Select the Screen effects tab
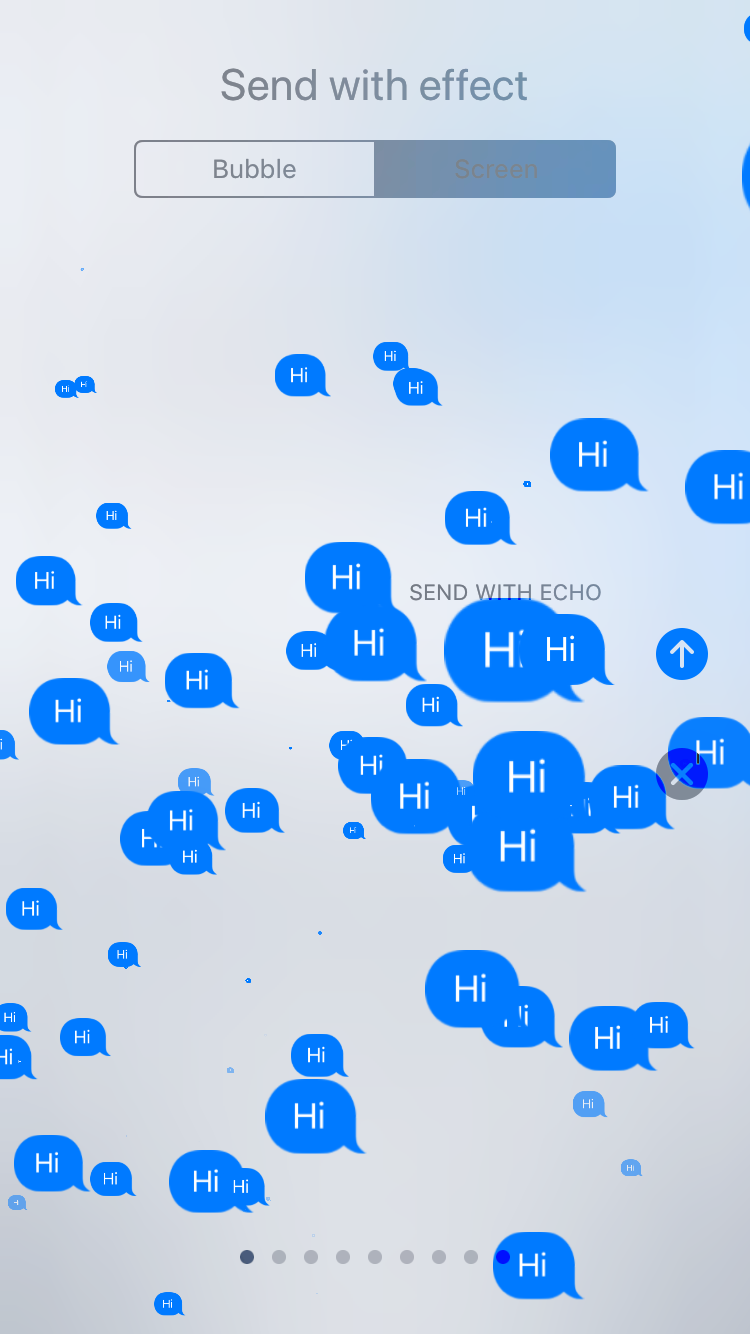Viewport: 750px width, 1334px height. 495,169
